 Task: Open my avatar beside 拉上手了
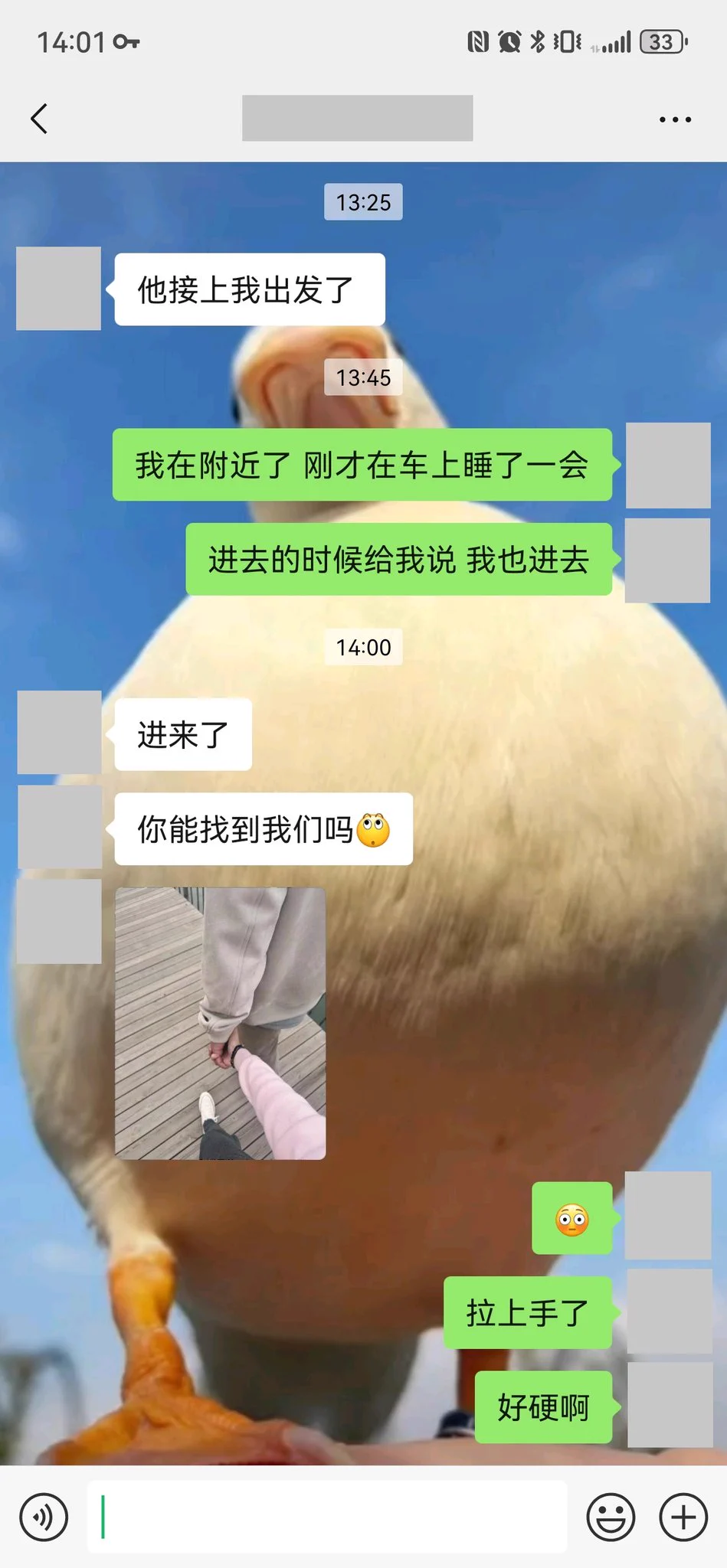[x=670, y=1311]
